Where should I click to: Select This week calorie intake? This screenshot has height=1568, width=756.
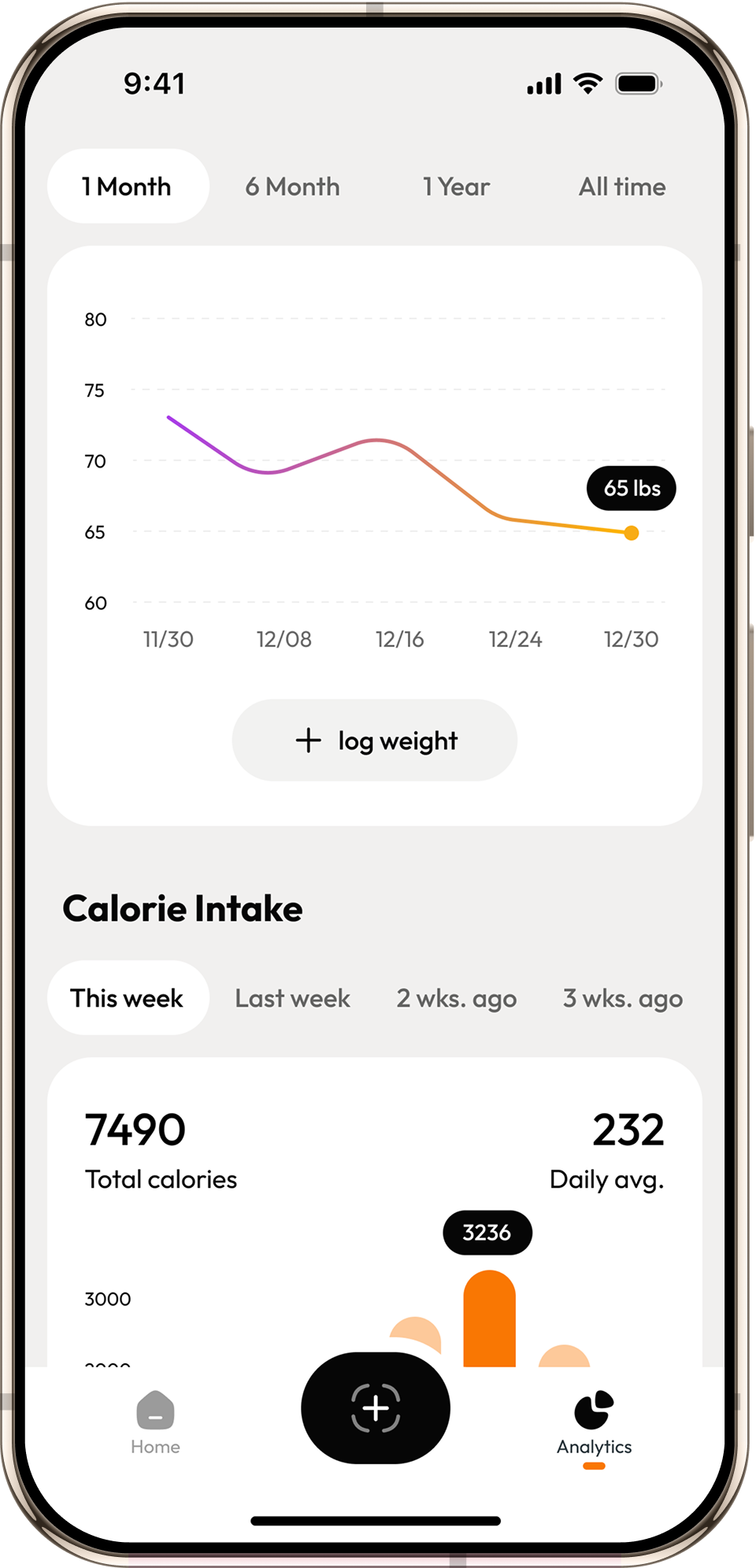pos(128,997)
